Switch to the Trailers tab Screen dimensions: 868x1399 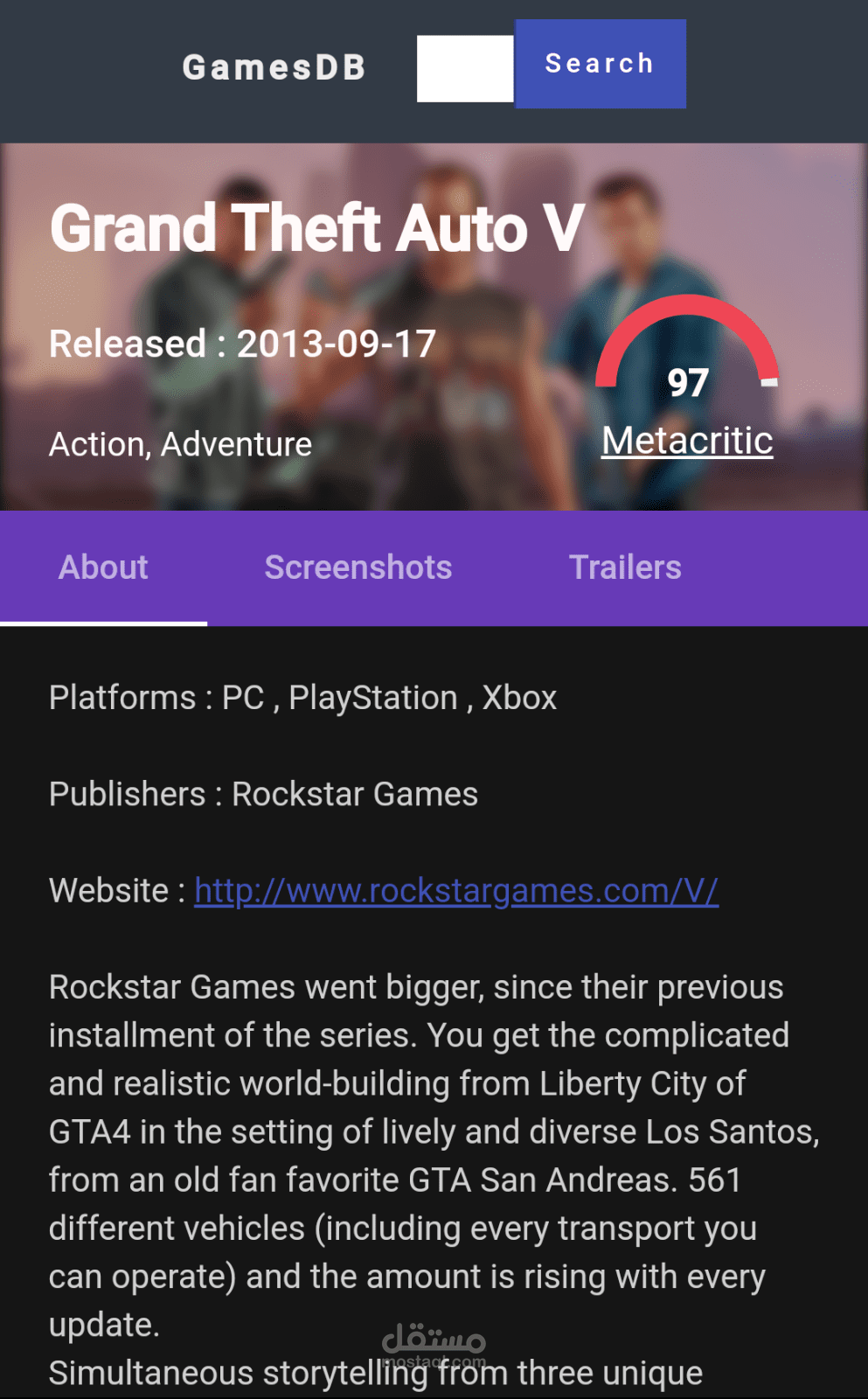[x=625, y=567]
